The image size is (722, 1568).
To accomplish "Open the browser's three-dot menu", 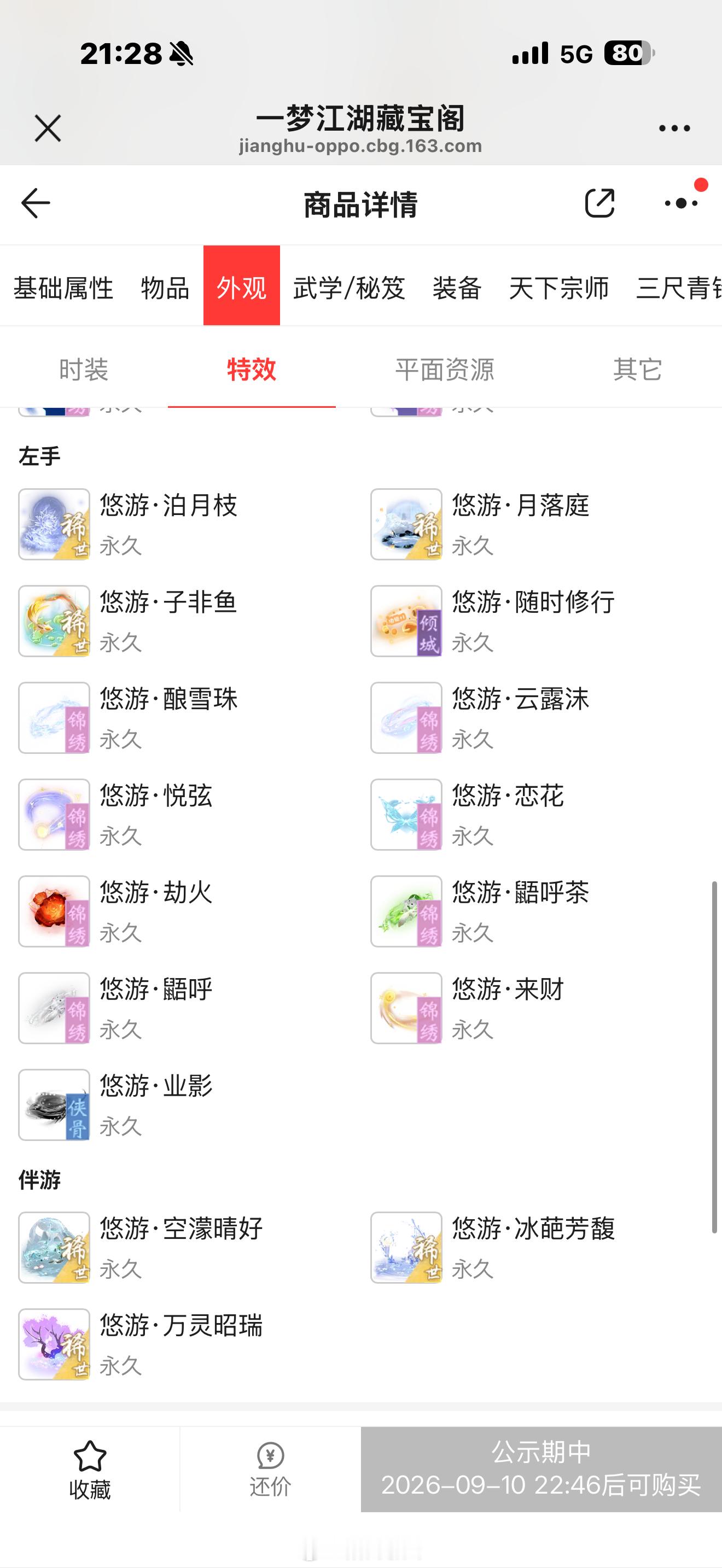I will (x=674, y=128).
